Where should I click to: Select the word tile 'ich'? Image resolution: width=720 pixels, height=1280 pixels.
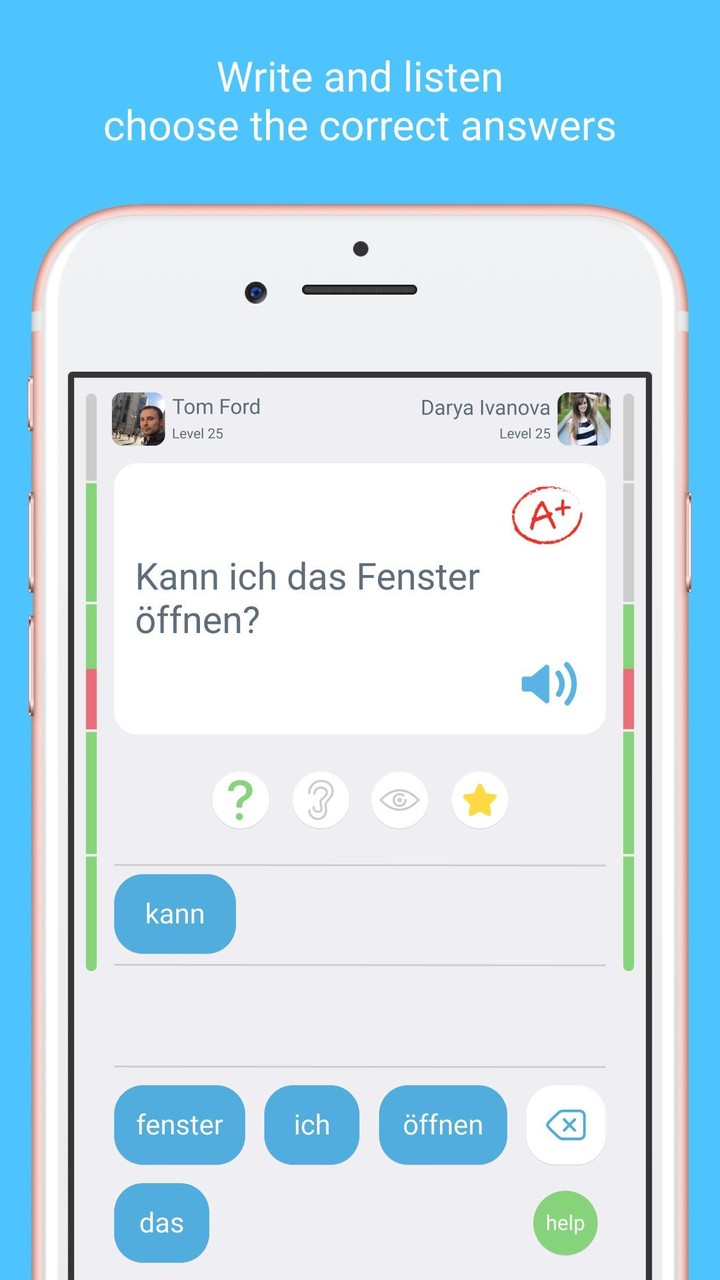coord(311,1125)
